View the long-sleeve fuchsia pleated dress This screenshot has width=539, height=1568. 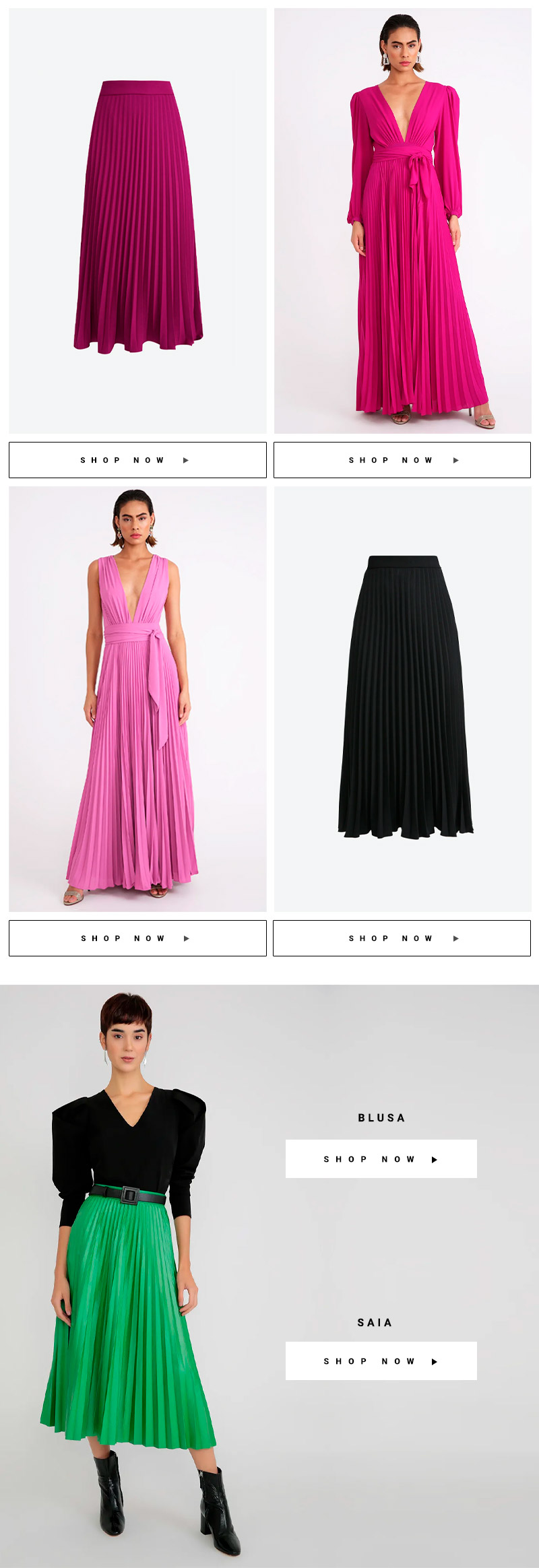(x=402, y=220)
